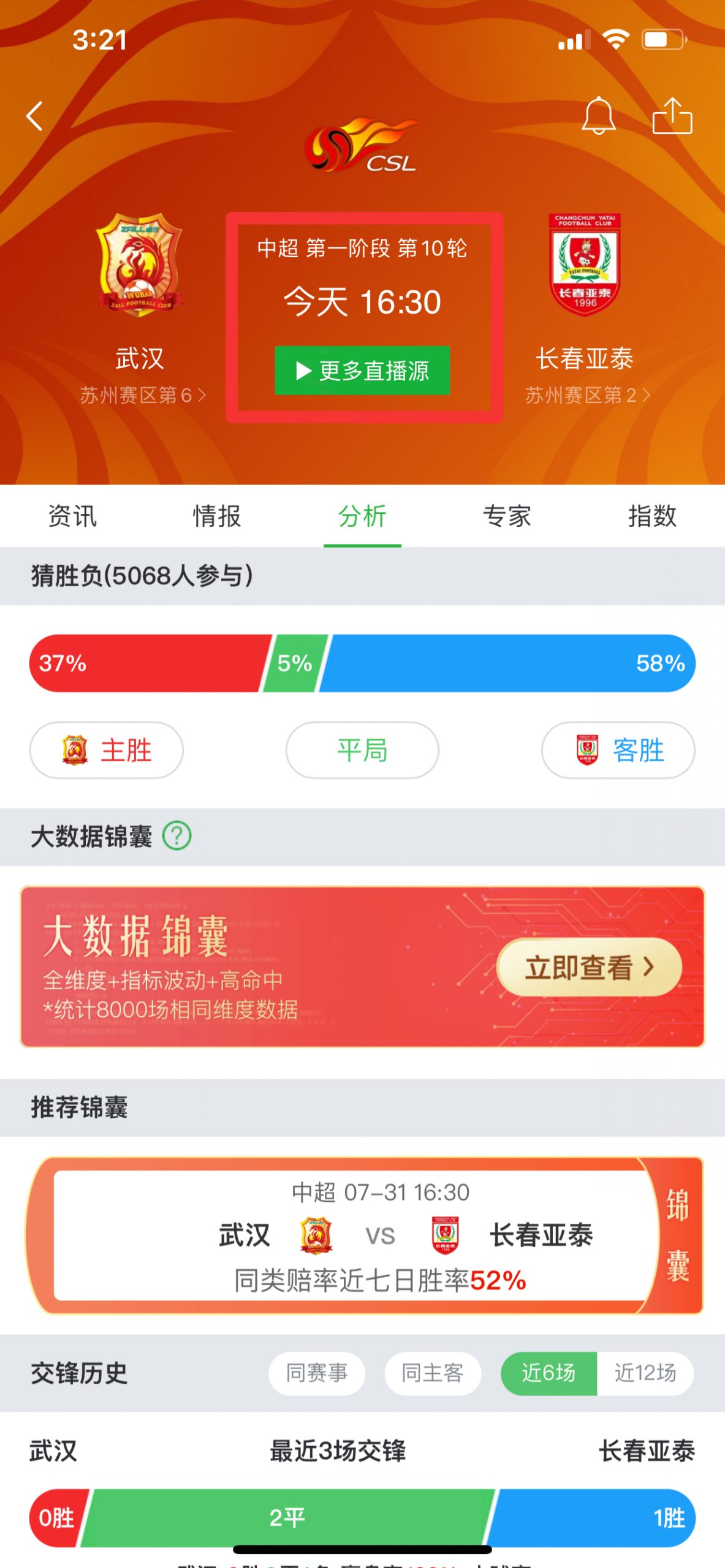The height and width of the screenshot is (1568, 725).
Task: Tap the 更多直播源 live stream button
Action: [362, 371]
